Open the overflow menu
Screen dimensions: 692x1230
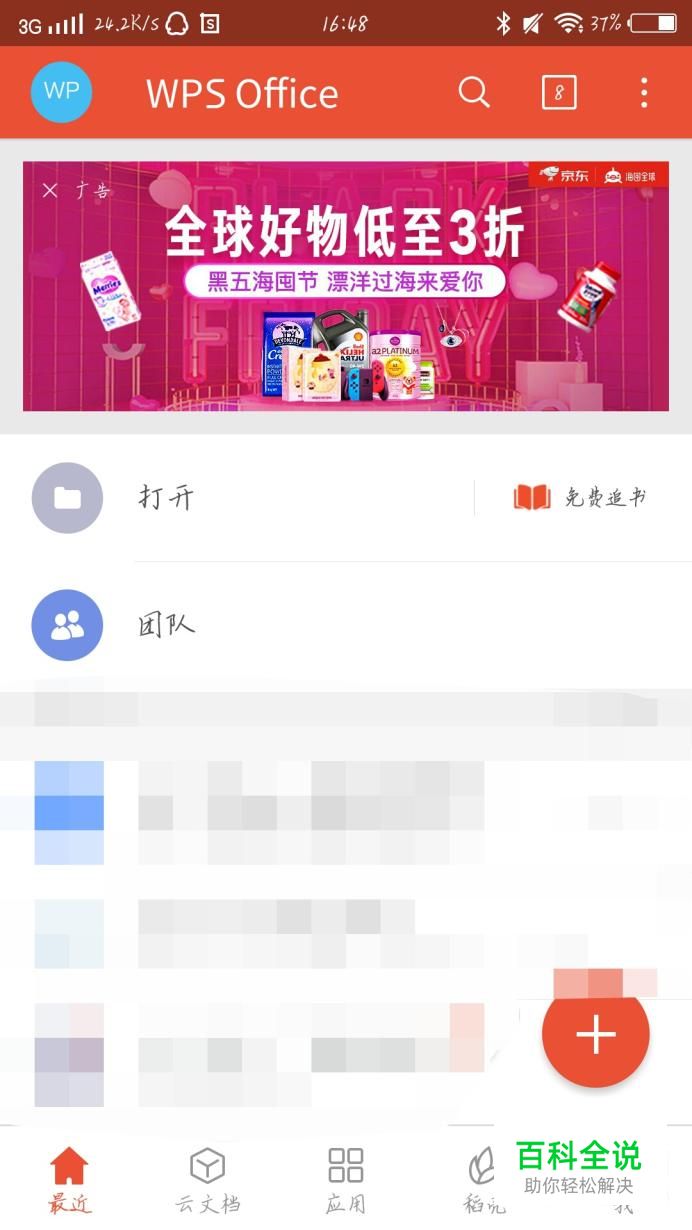point(644,93)
